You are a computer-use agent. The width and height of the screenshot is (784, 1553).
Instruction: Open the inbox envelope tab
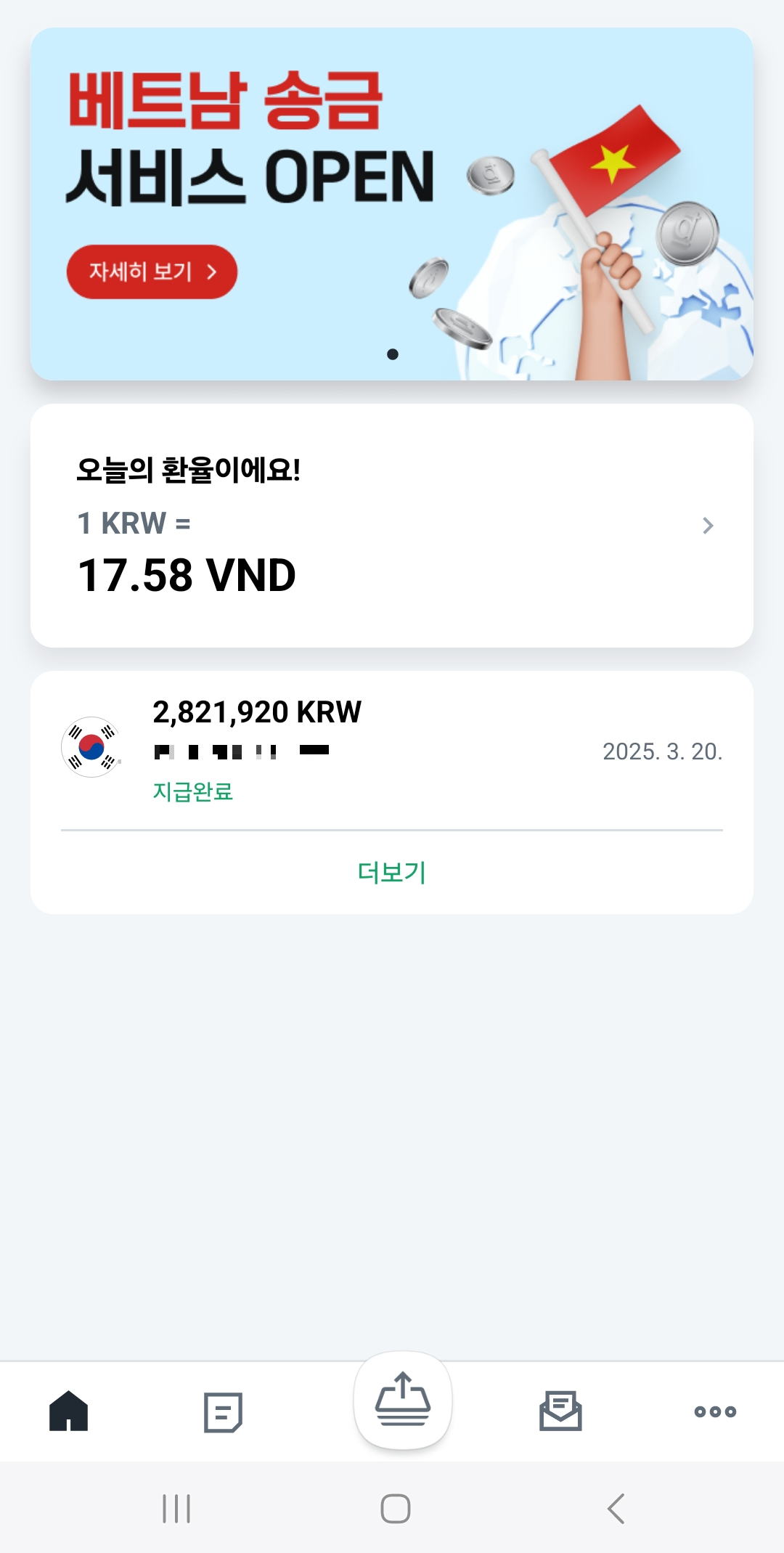(x=560, y=1411)
